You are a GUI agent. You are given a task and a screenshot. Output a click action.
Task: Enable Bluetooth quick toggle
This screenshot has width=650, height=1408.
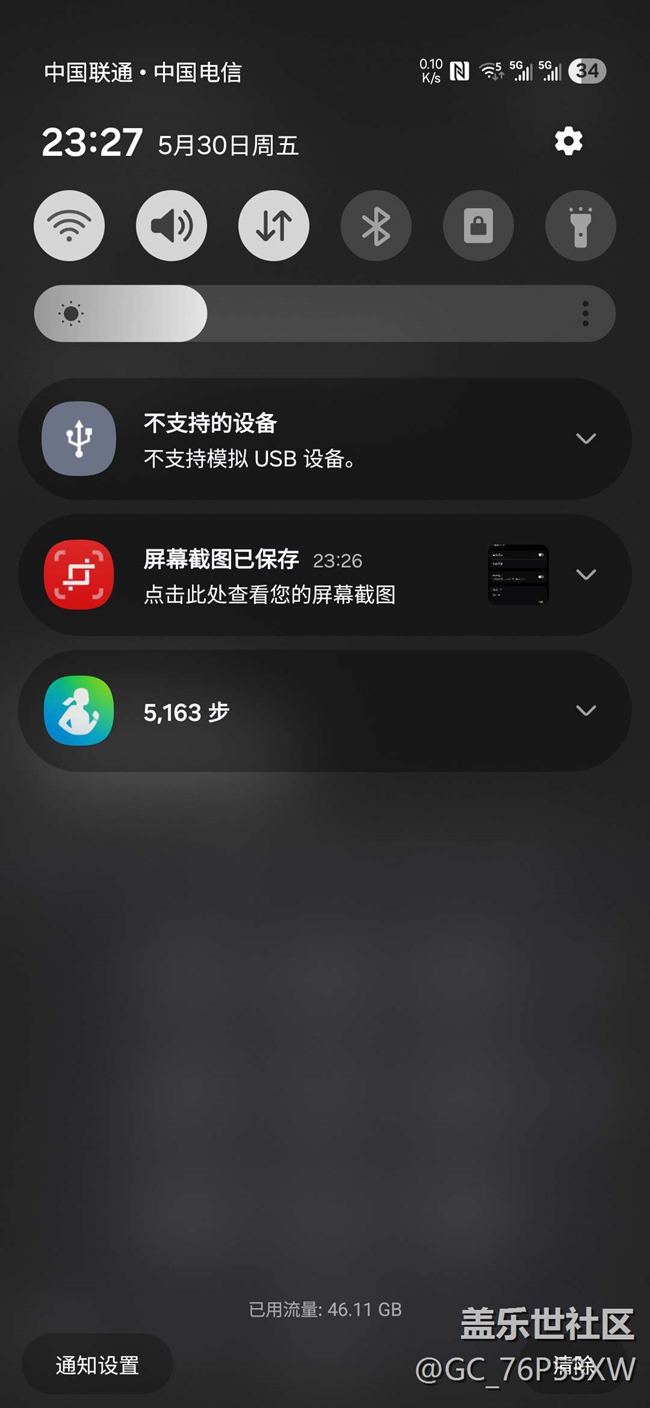(376, 227)
